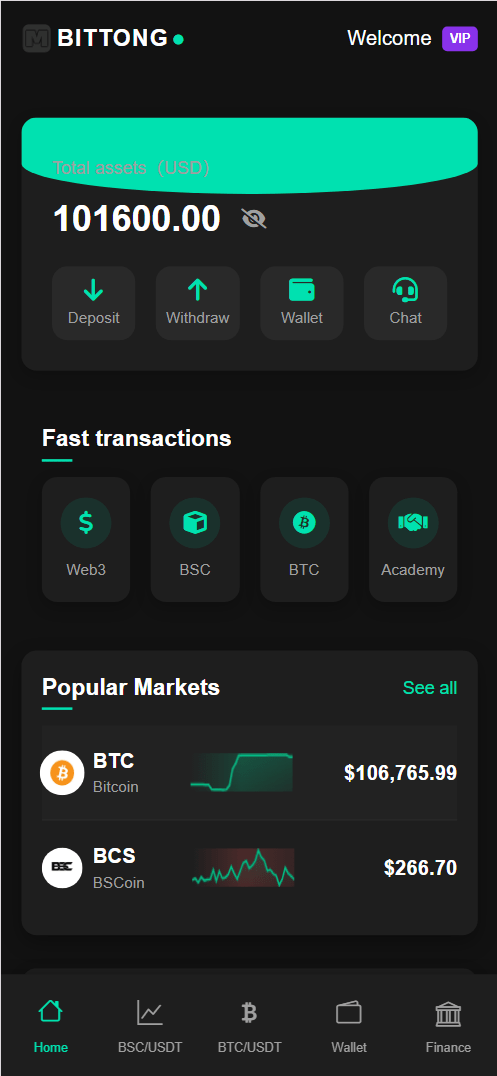497x1076 pixels.
Task: Open the Withdraw option
Action: (x=198, y=303)
